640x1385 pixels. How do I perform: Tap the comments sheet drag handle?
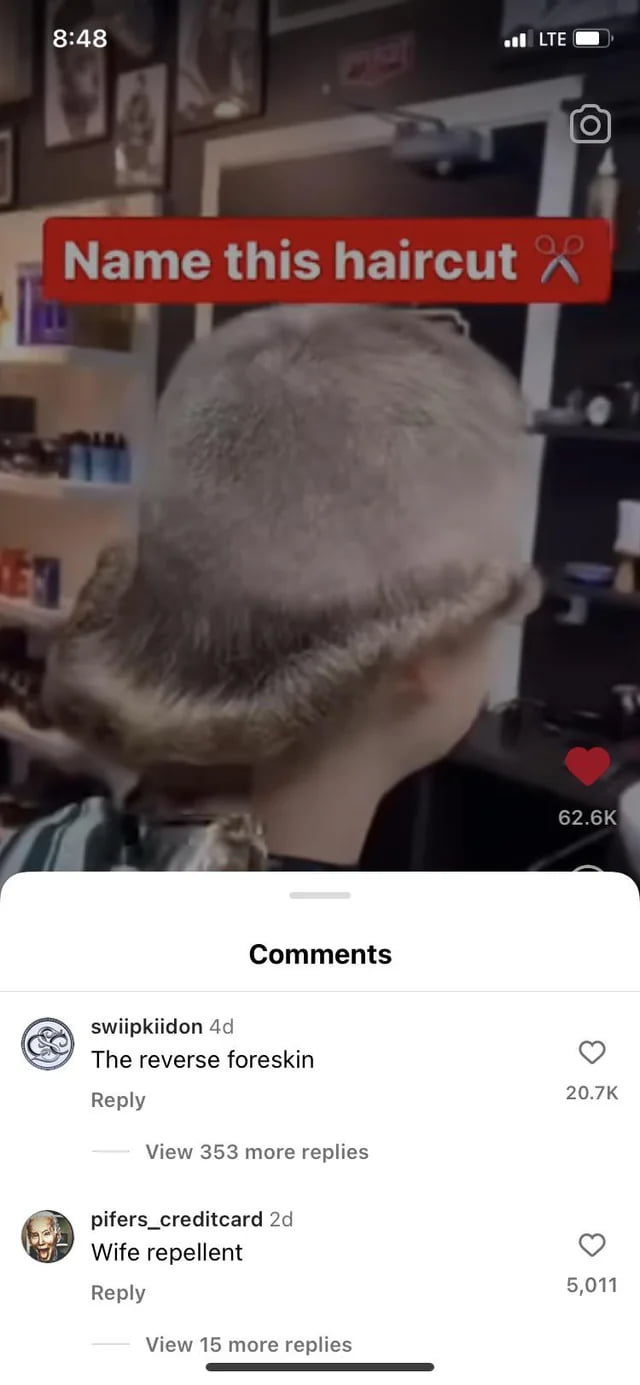click(x=320, y=895)
